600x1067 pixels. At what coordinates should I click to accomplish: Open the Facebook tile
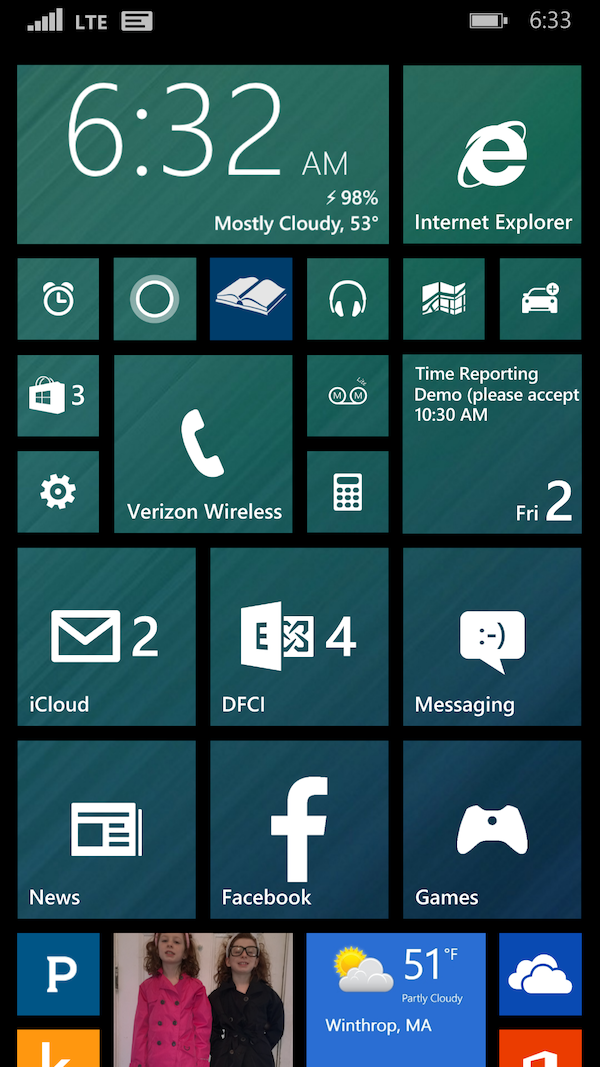[299, 830]
